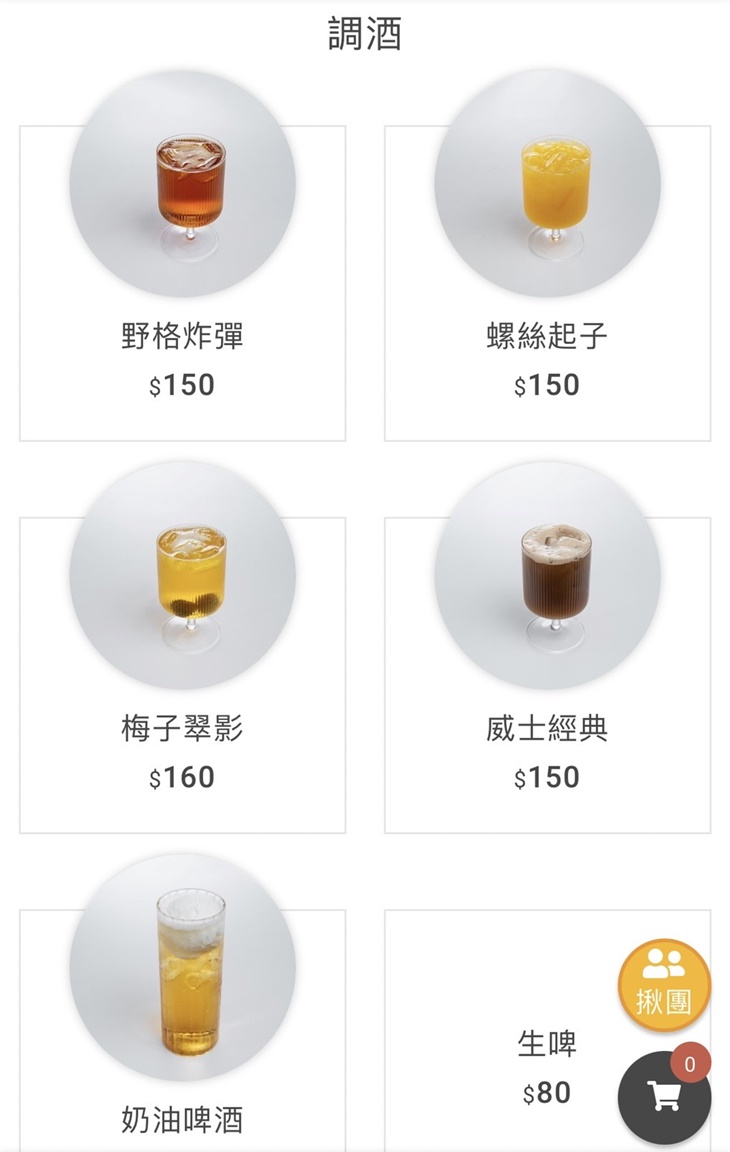The height and width of the screenshot is (1152, 730).
Task: Open the shopping cart
Action: [664, 1097]
